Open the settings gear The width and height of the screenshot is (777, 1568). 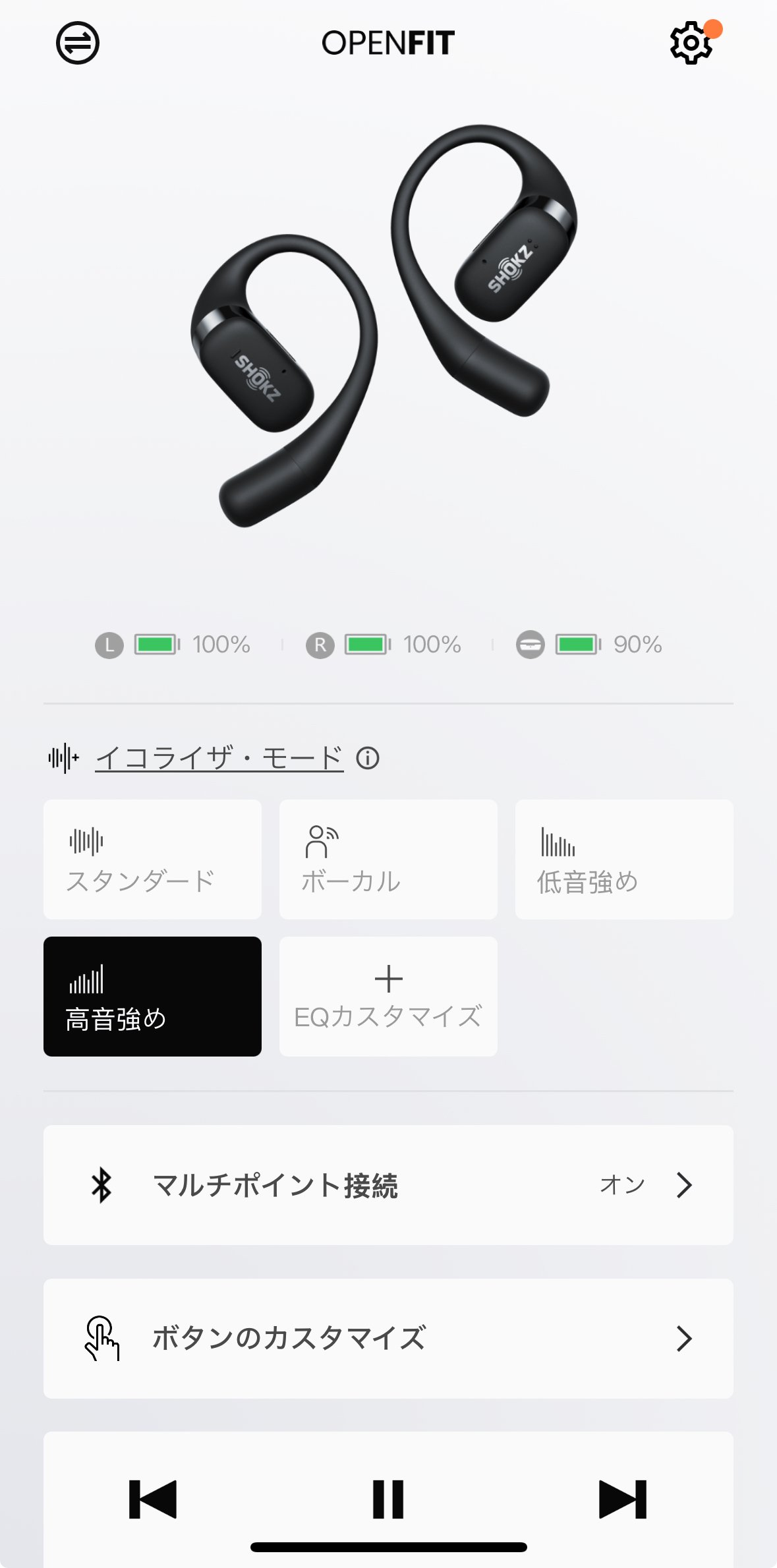click(691, 43)
